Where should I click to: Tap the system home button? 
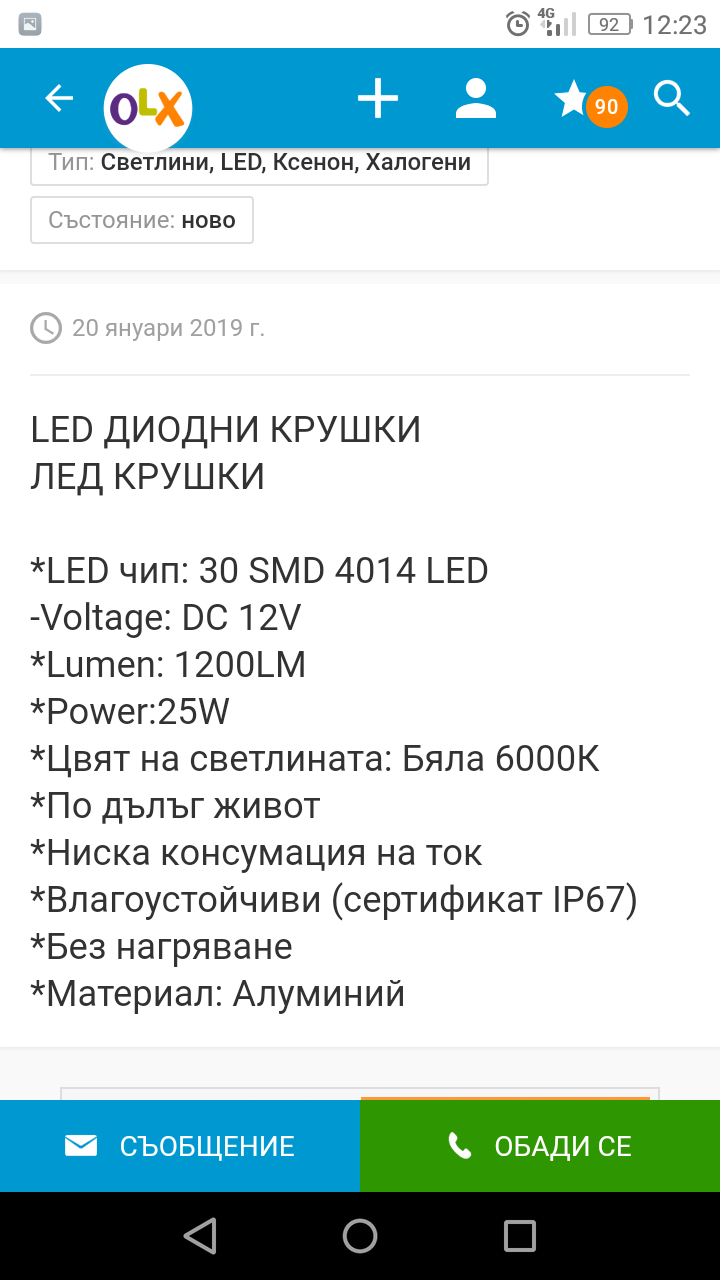coord(360,1236)
